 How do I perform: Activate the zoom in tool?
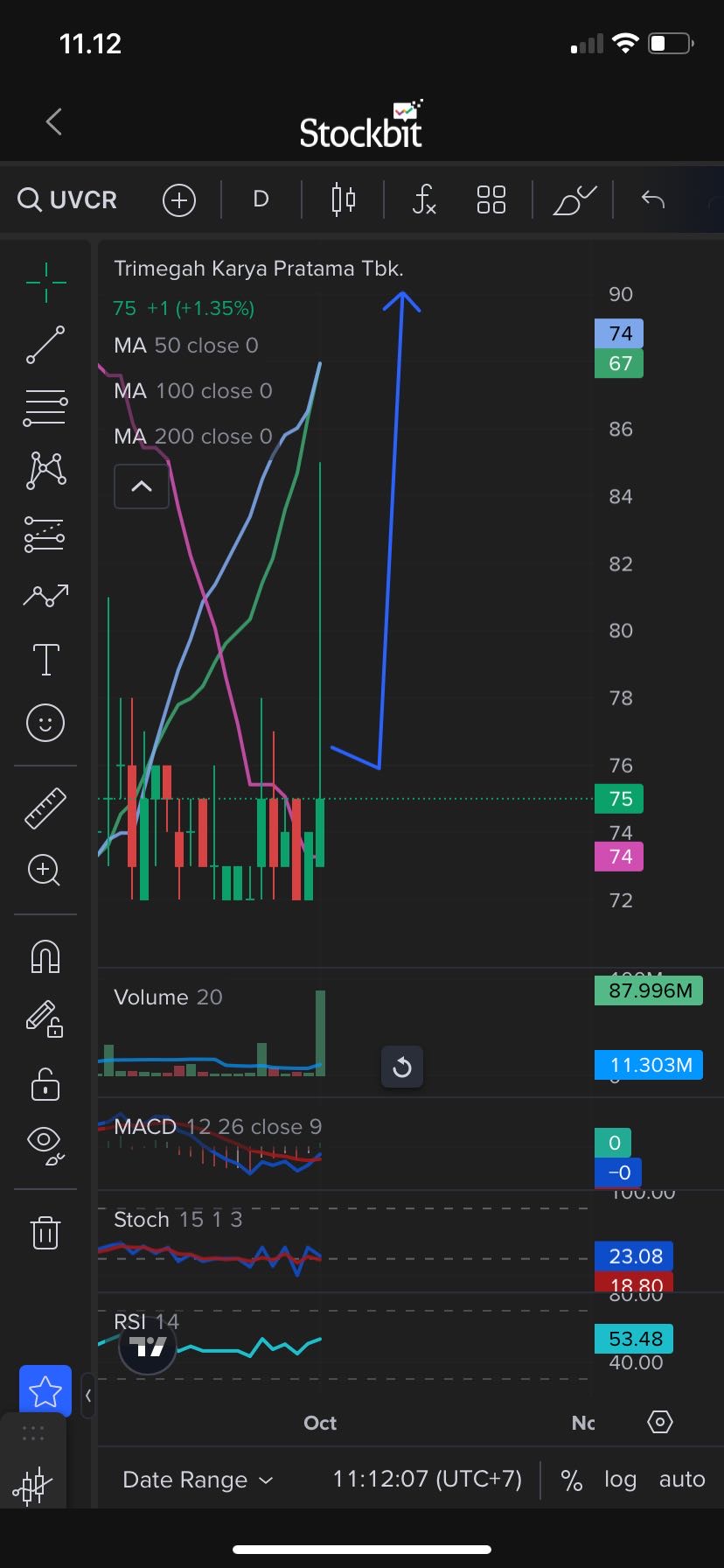coord(44,871)
